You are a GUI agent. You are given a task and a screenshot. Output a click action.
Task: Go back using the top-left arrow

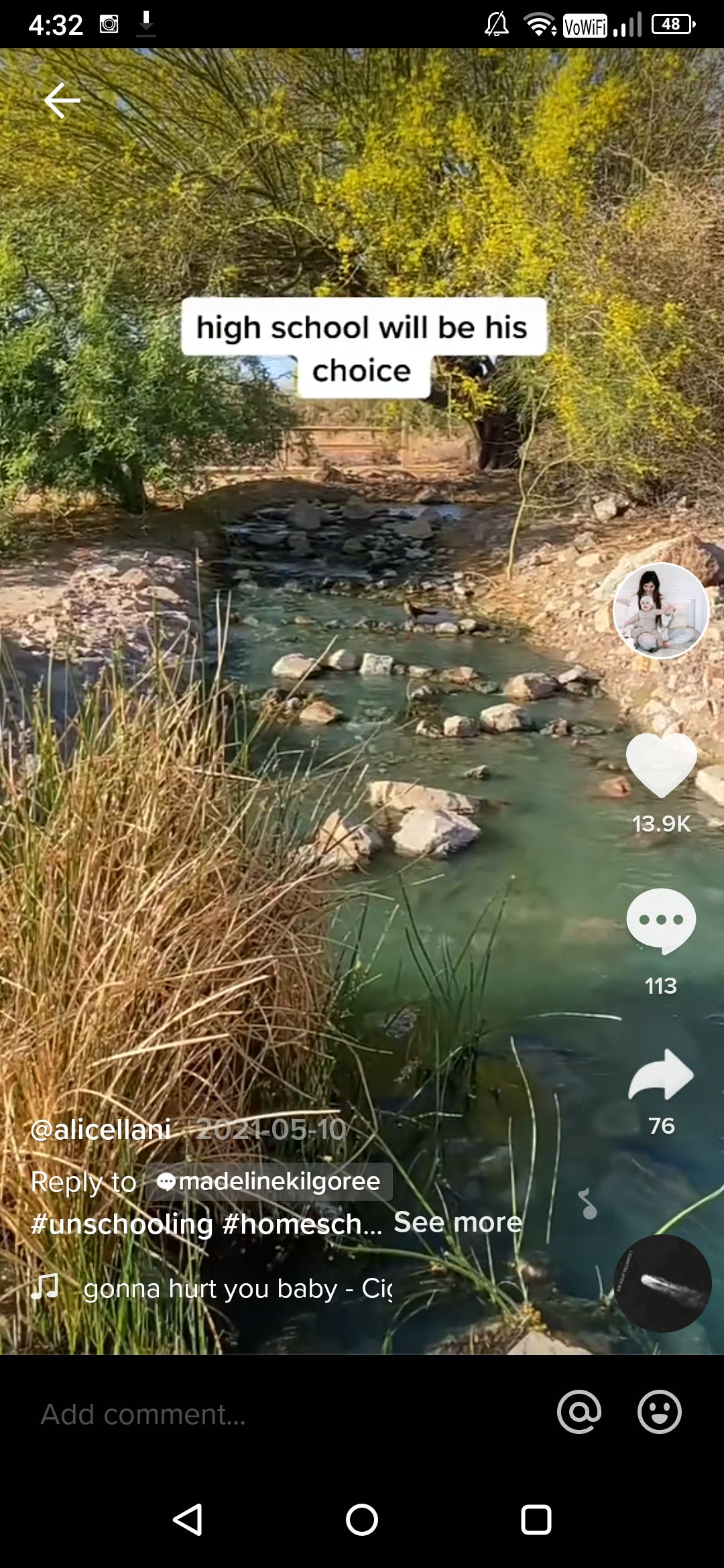pyautogui.click(x=62, y=101)
